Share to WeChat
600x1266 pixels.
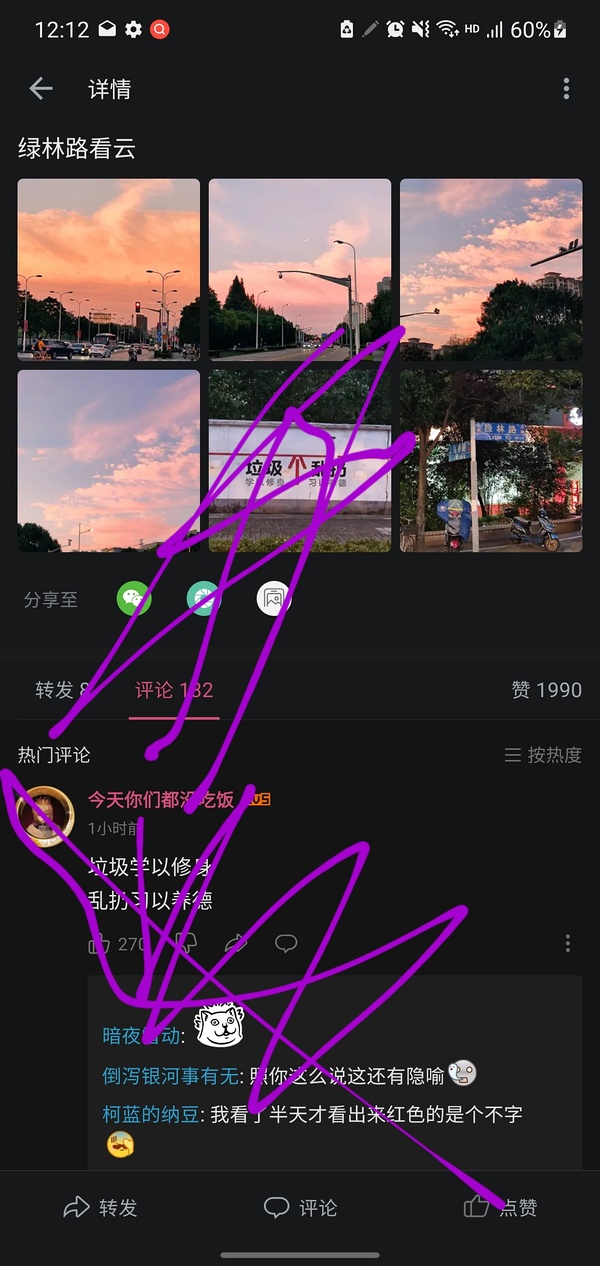[x=134, y=599]
